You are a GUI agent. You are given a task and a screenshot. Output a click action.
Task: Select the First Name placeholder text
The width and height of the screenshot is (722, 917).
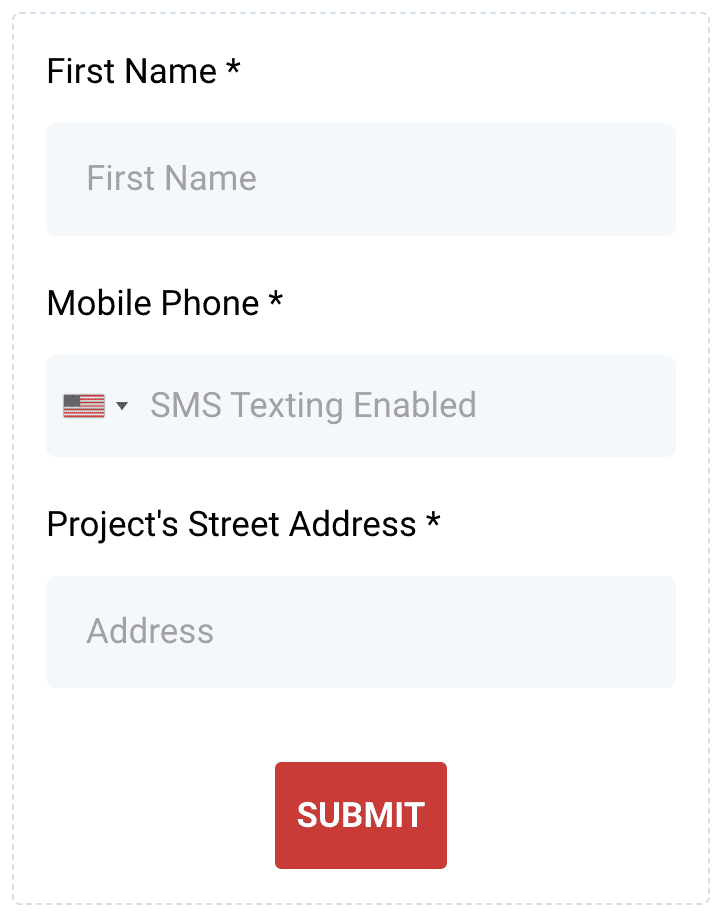click(x=171, y=179)
